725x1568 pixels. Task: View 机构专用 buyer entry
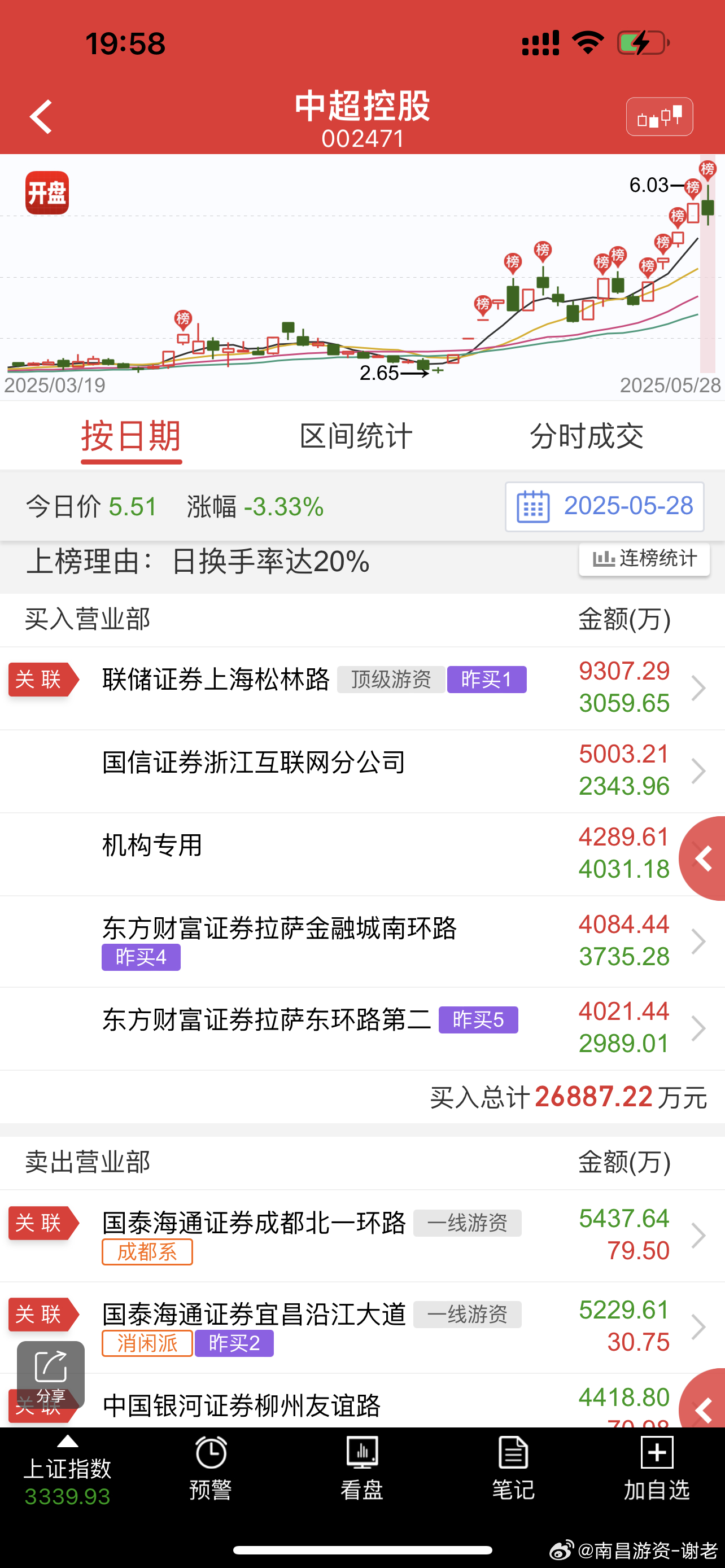(x=362, y=853)
